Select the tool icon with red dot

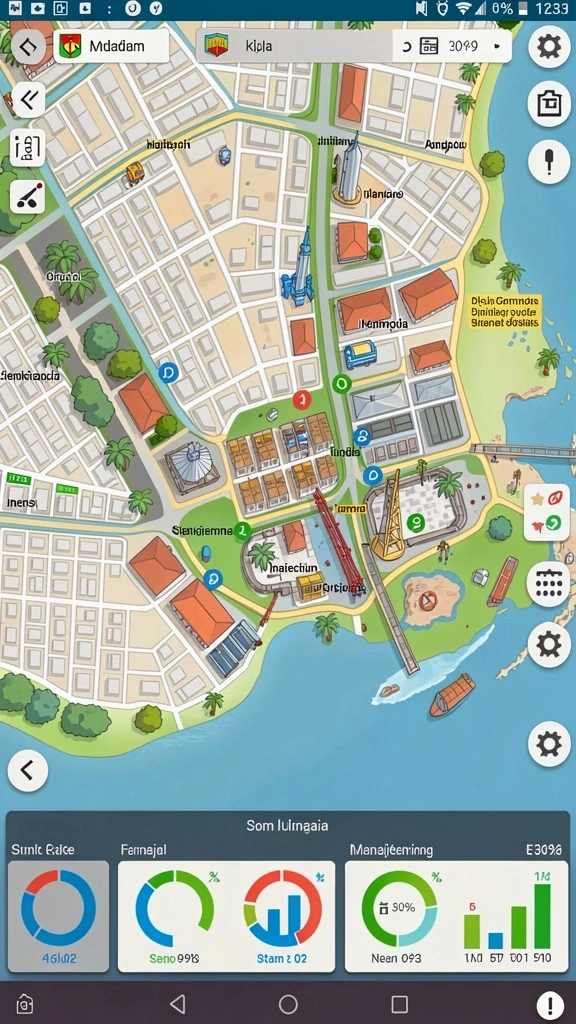click(x=28, y=197)
